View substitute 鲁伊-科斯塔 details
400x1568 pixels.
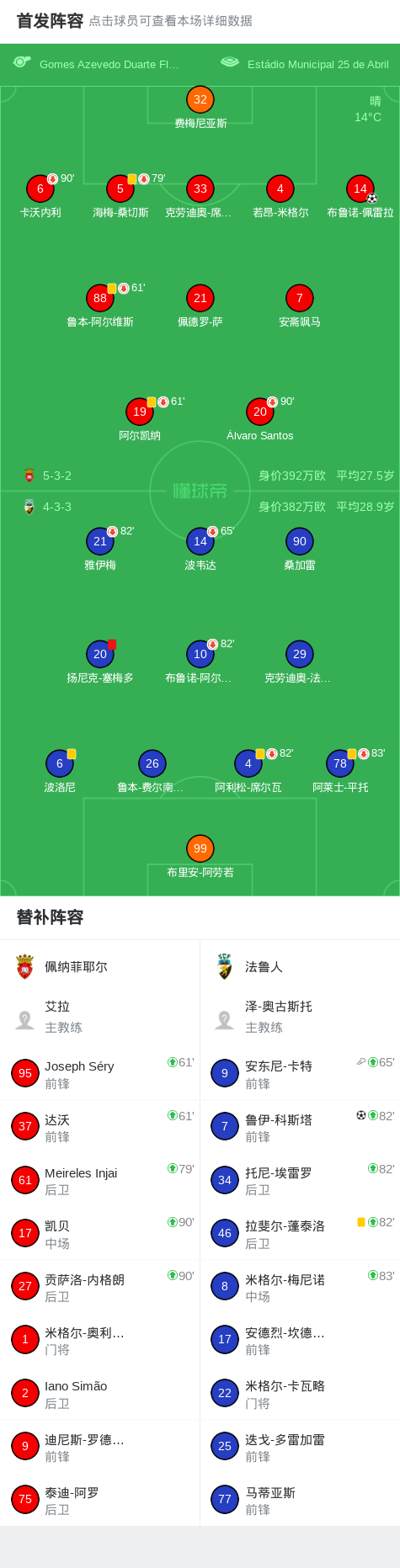click(300, 1127)
